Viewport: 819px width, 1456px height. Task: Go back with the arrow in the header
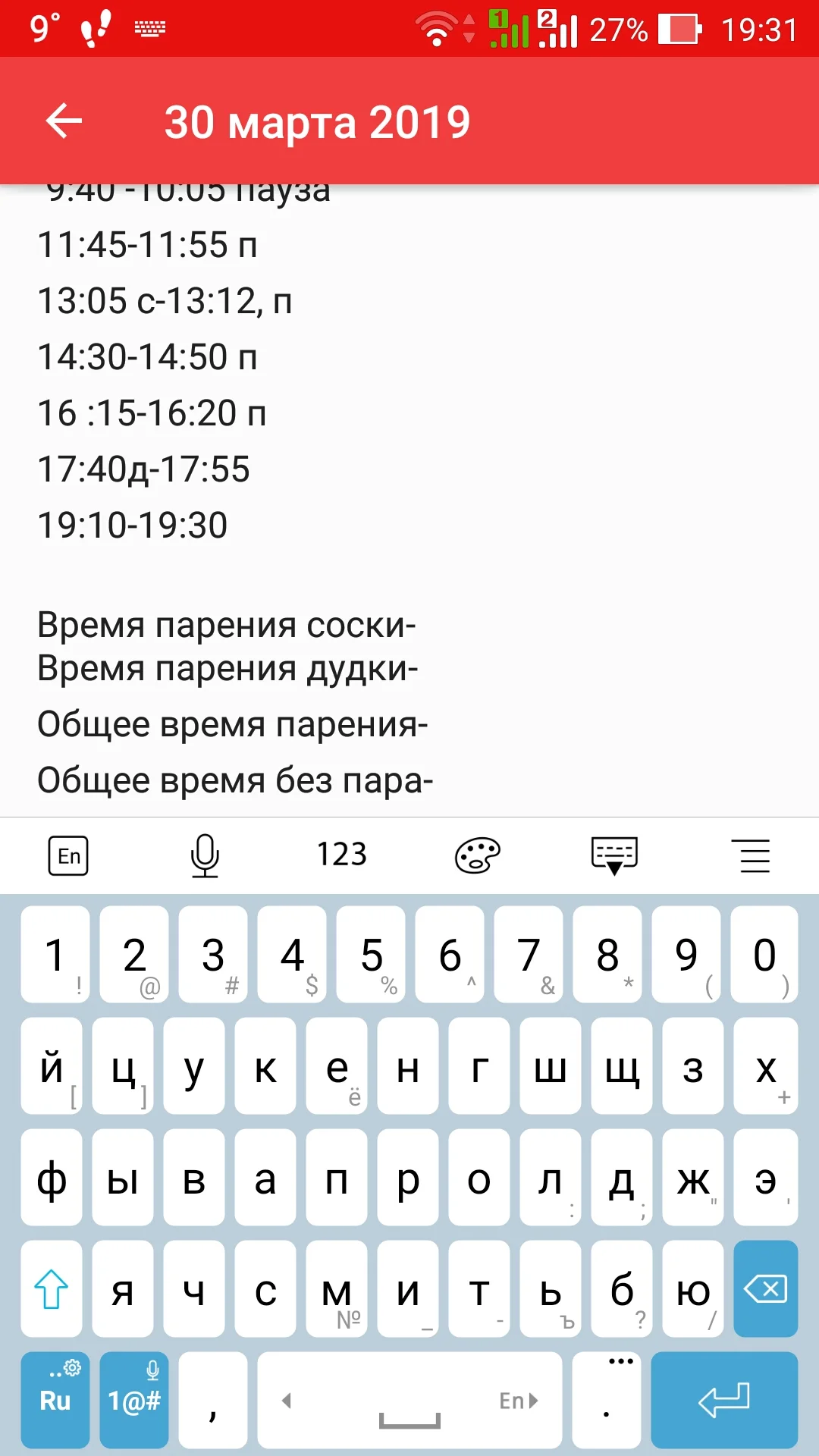pos(62,121)
